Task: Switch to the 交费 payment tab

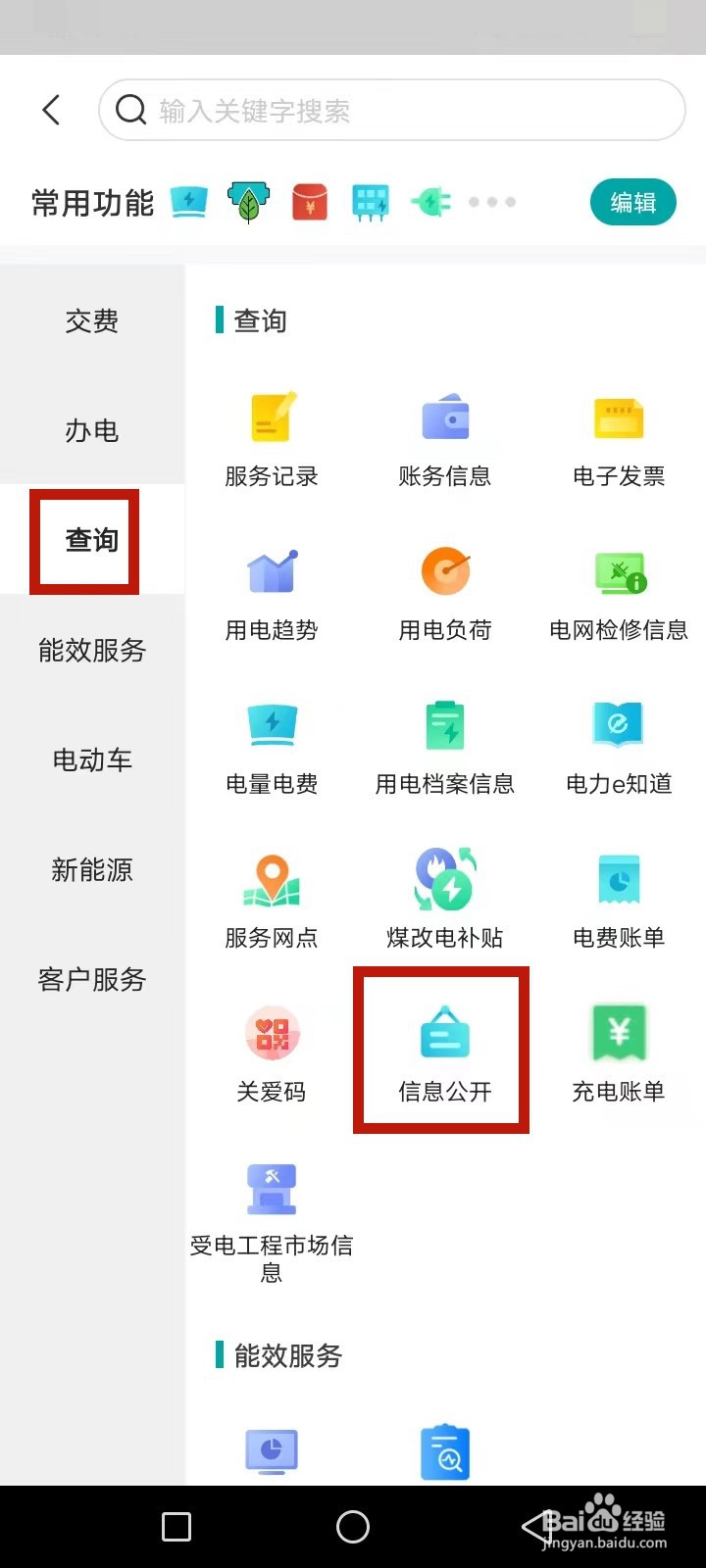Action: 91,321
